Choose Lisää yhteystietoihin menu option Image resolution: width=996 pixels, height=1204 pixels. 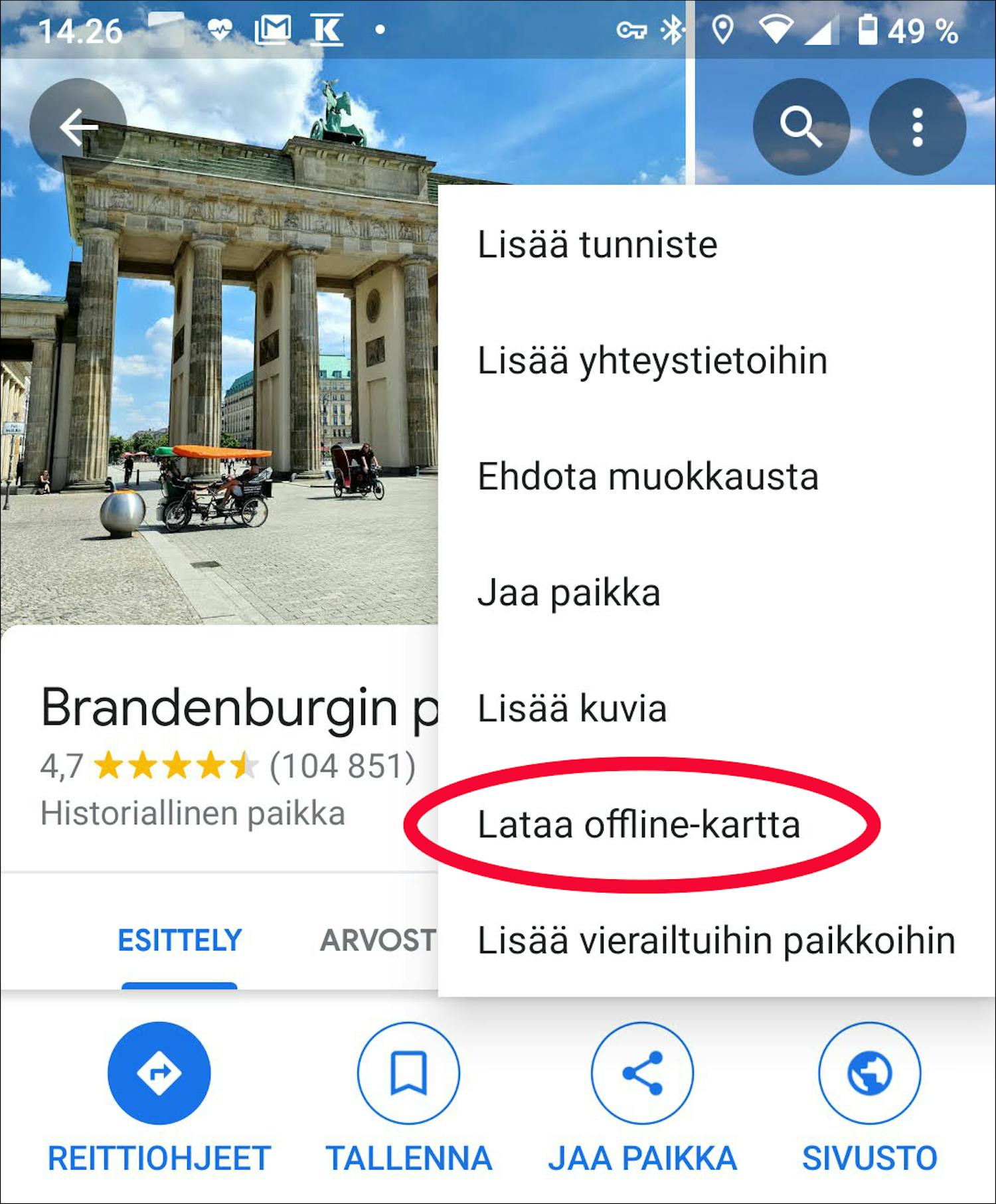click(652, 361)
